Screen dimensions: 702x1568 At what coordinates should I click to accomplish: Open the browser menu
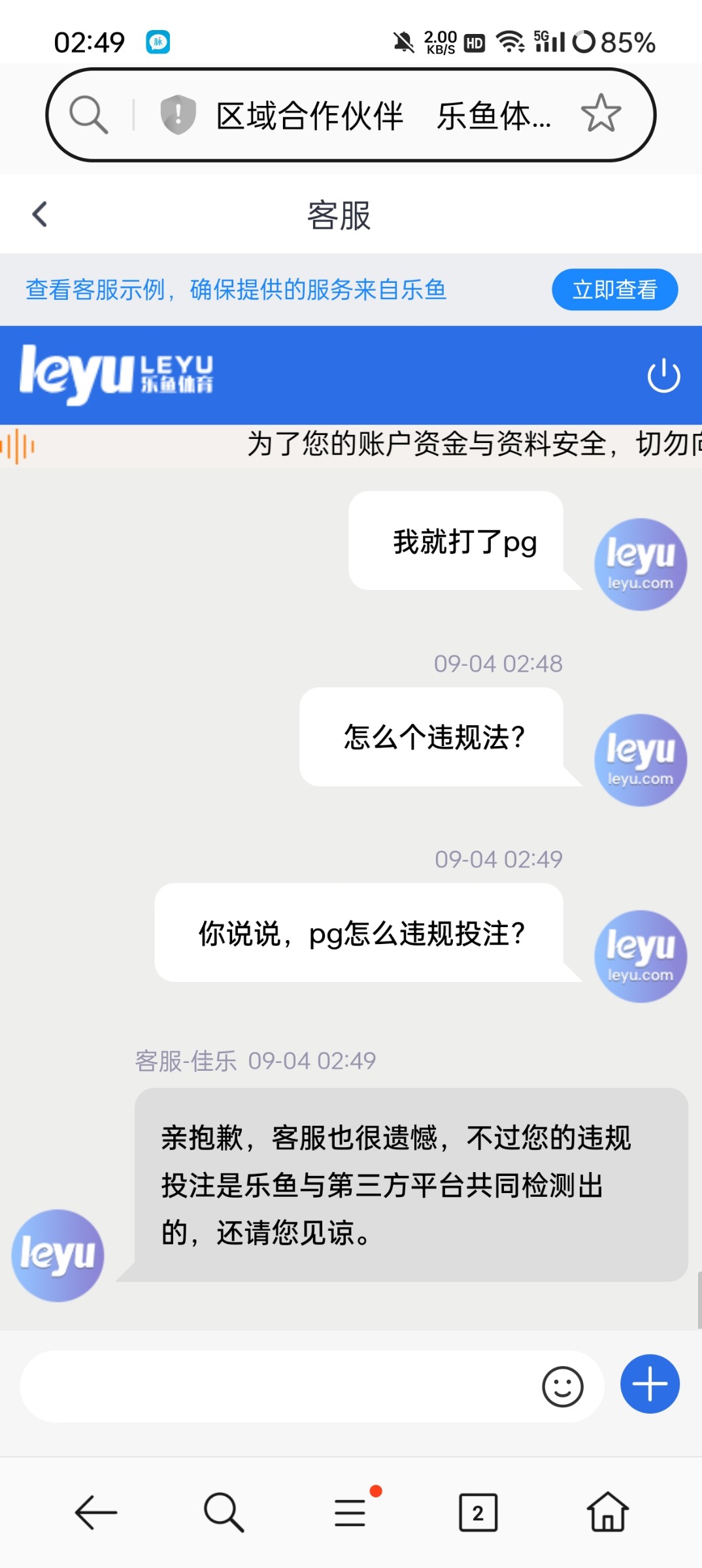[351, 1512]
